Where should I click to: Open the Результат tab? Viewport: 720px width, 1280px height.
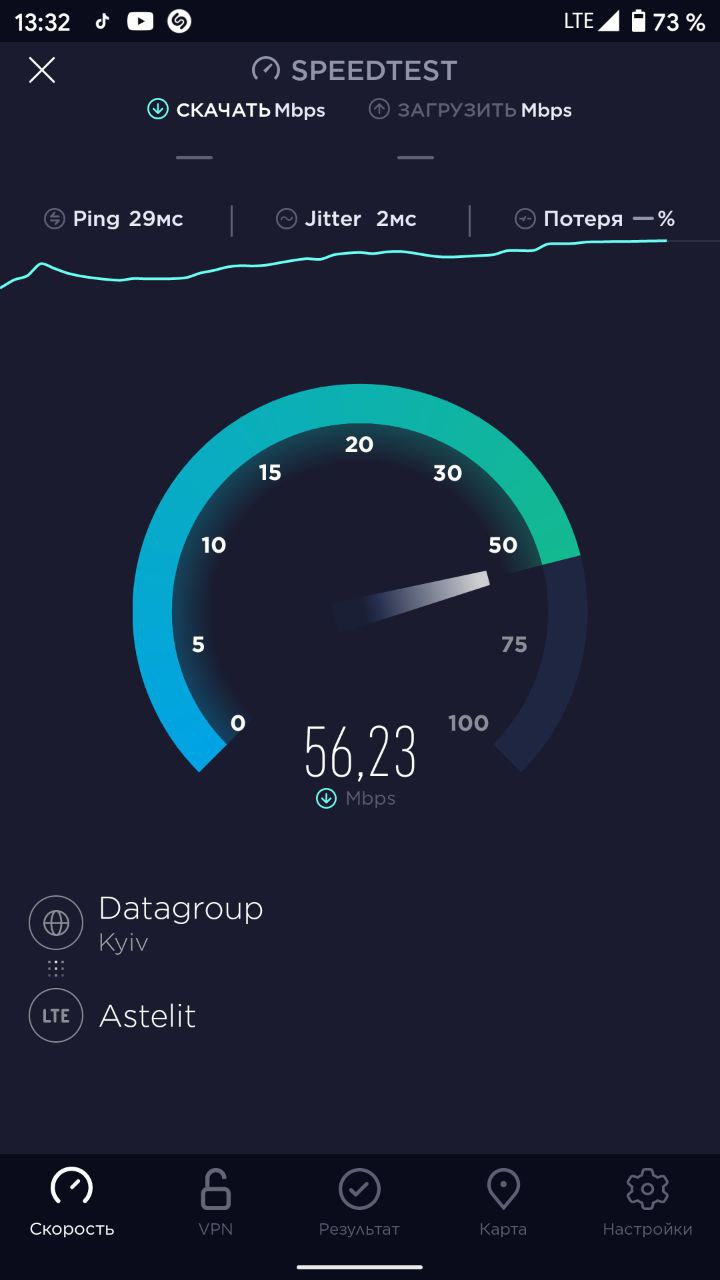click(359, 1203)
